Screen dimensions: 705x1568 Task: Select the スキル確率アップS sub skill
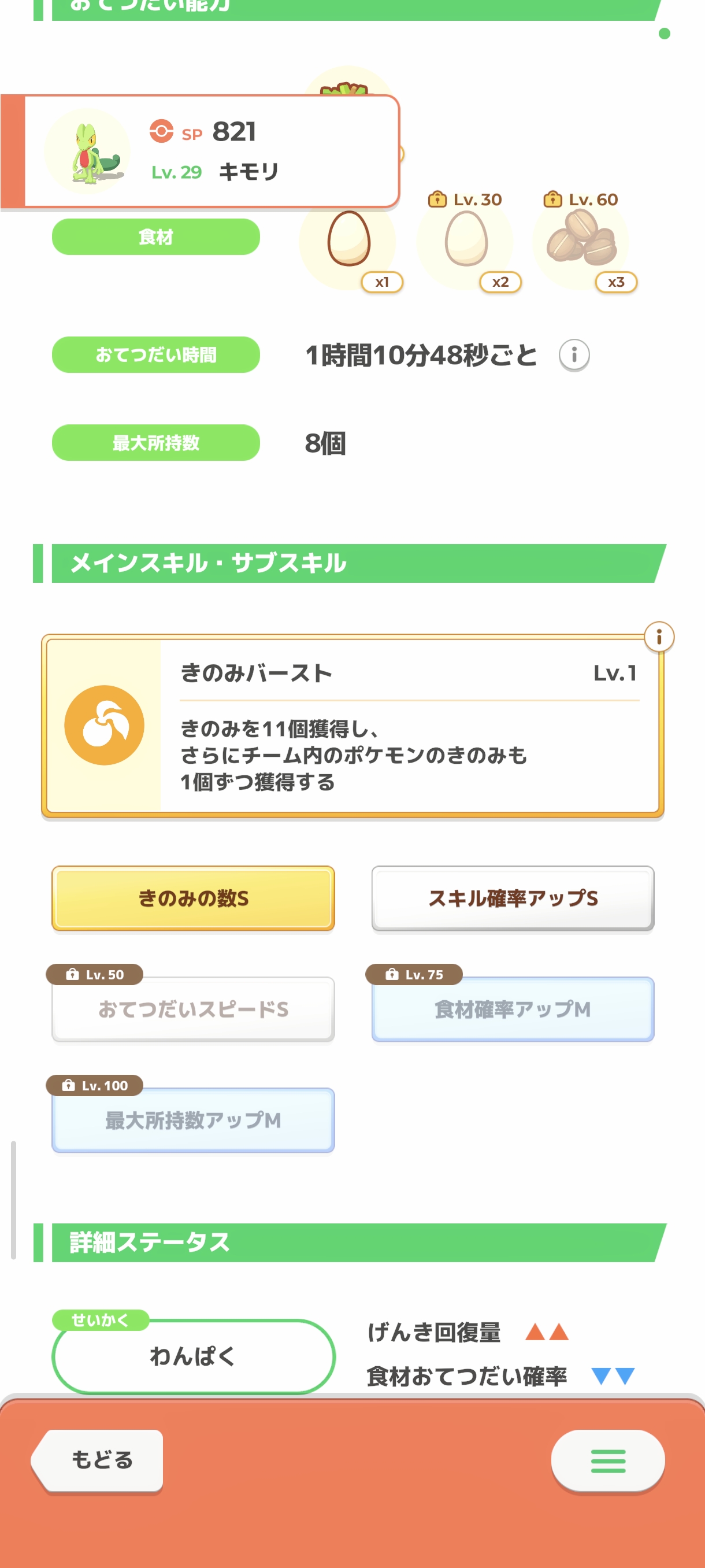point(512,898)
